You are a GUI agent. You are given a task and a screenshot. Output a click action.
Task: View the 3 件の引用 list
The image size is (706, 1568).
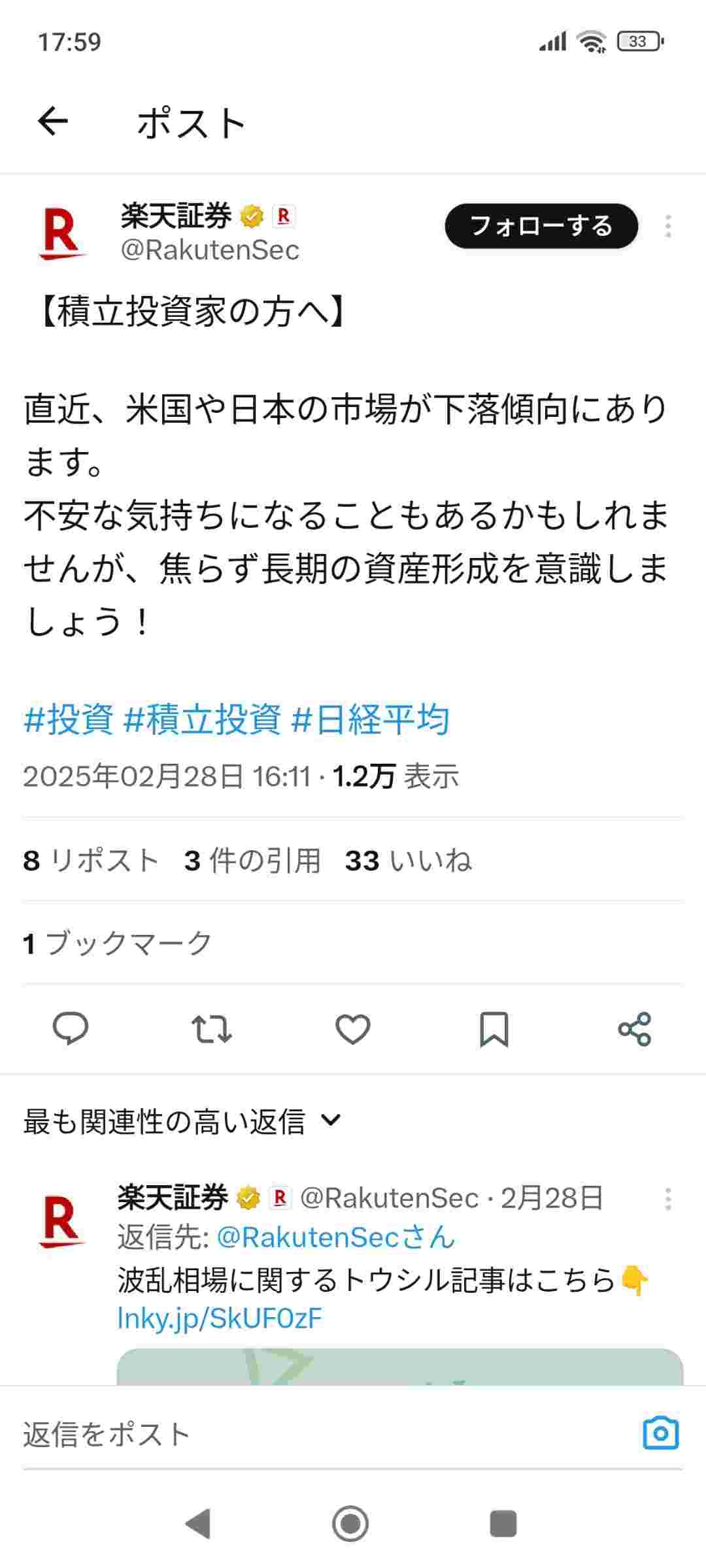(x=252, y=860)
